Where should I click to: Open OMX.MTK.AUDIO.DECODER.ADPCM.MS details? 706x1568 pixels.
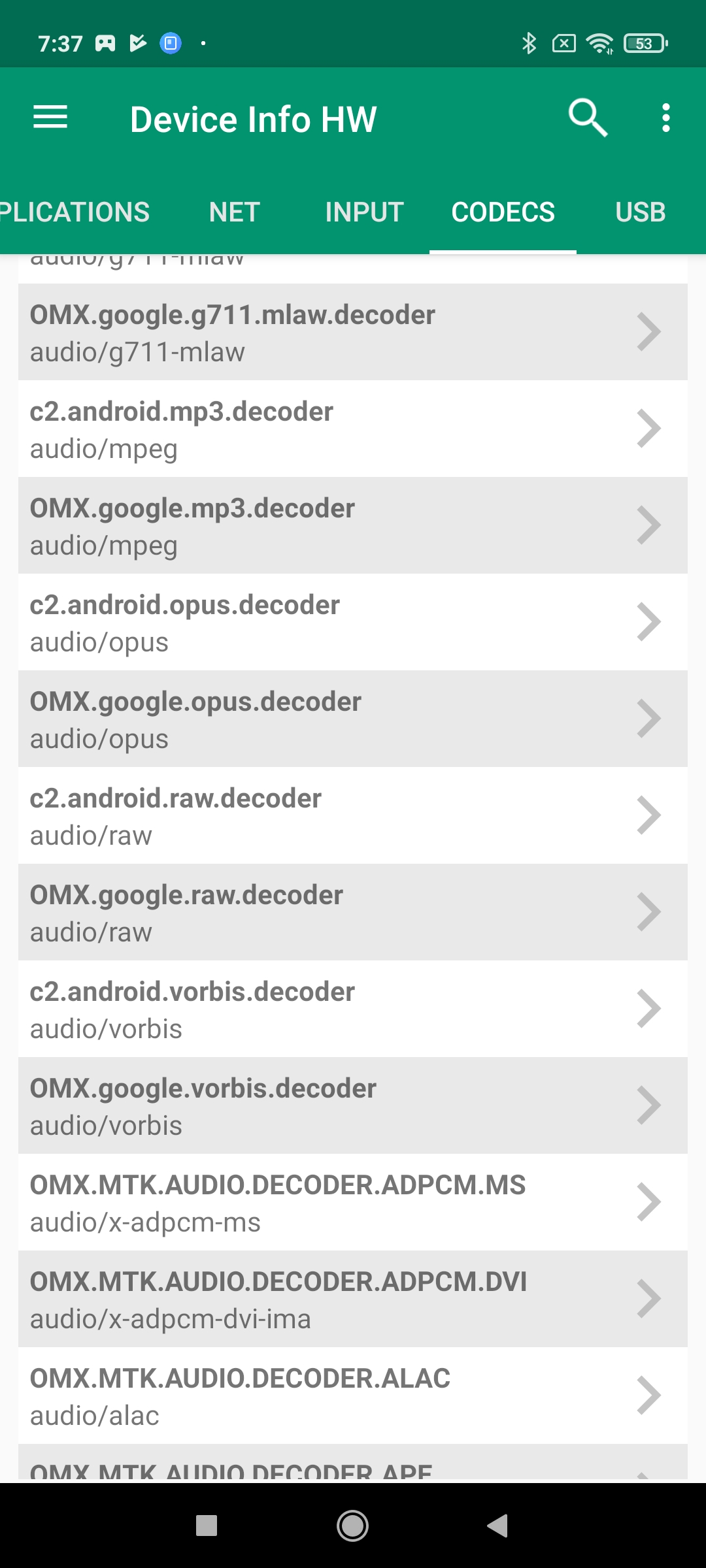click(353, 1202)
